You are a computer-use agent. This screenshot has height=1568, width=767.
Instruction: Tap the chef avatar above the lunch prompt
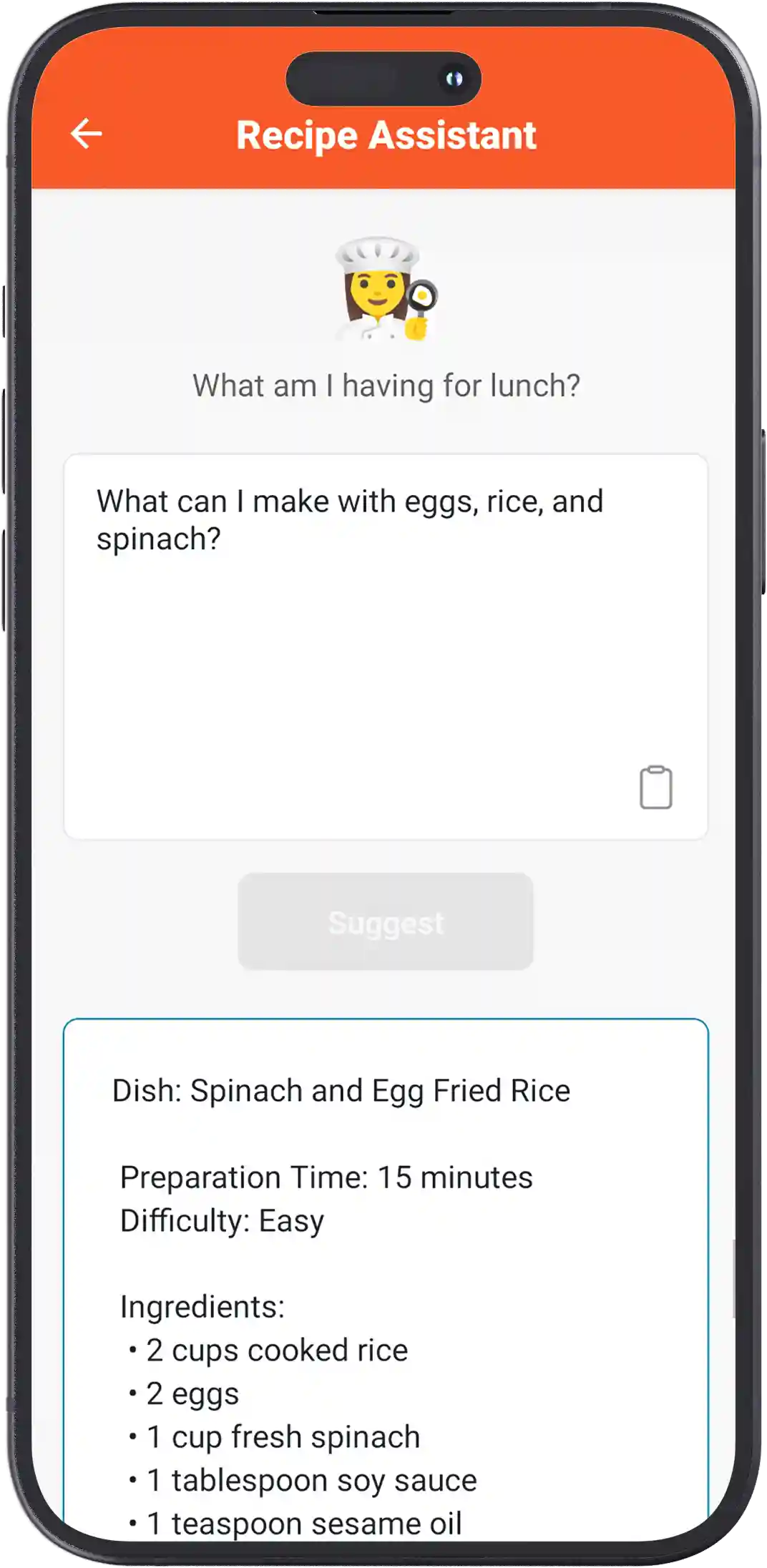click(x=384, y=290)
